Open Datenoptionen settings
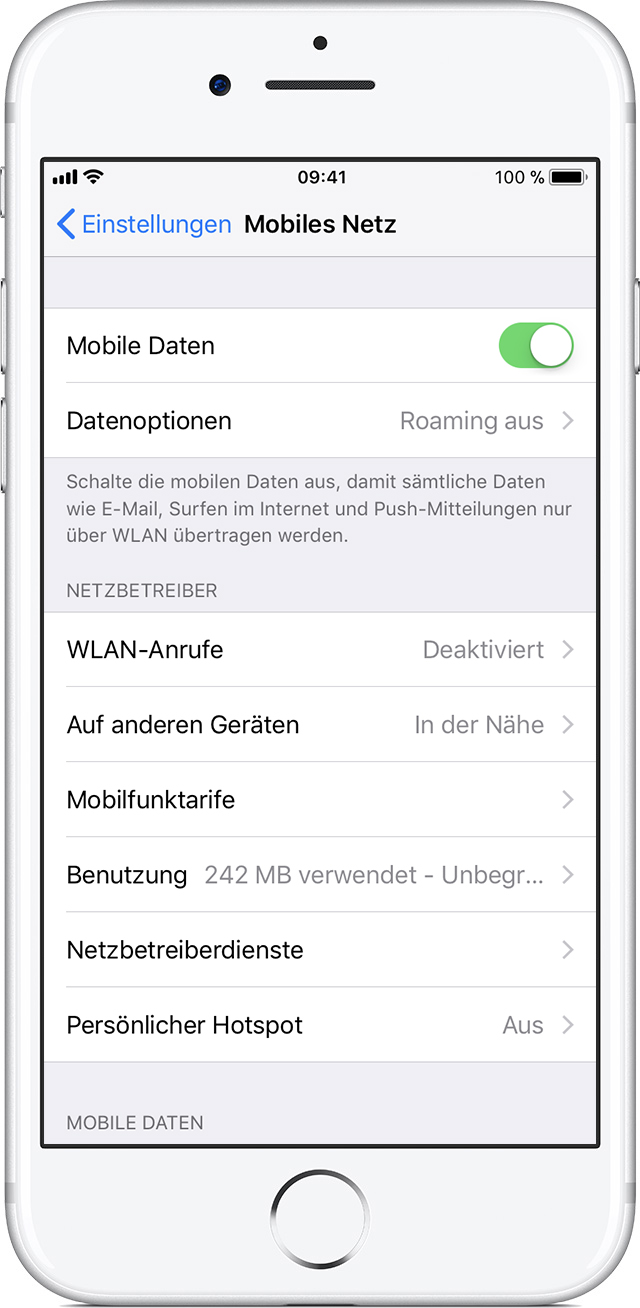640x1308 pixels. [x=320, y=421]
